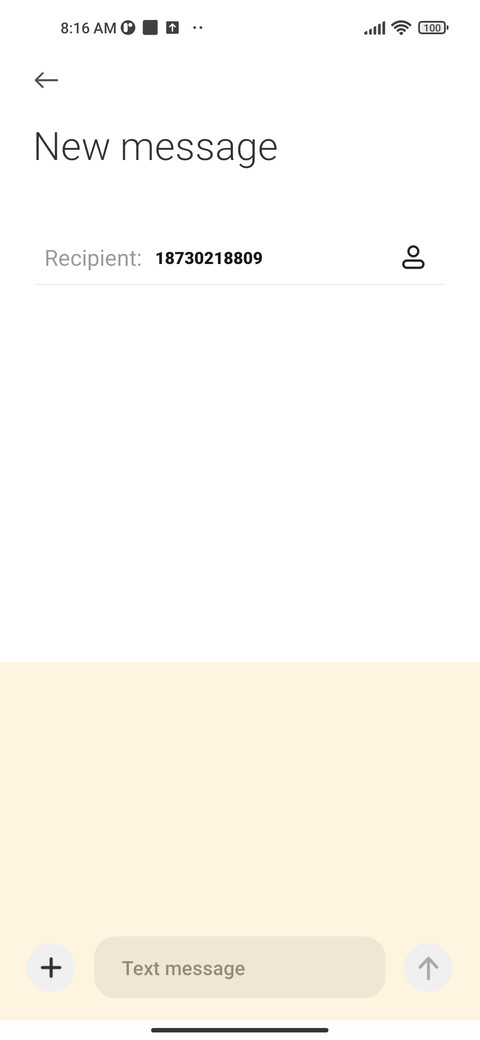The image size is (480, 1040).
Task: Open contacts picker beside the recipient
Action: coord(413,257)
